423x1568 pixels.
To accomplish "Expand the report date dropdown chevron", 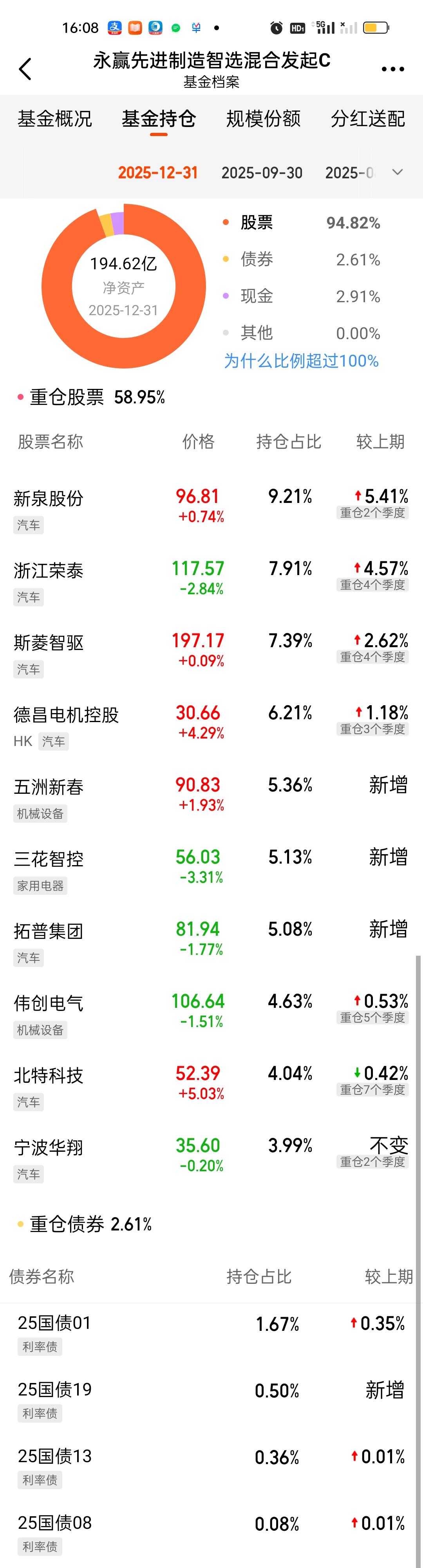I will [x=398, y=172].
